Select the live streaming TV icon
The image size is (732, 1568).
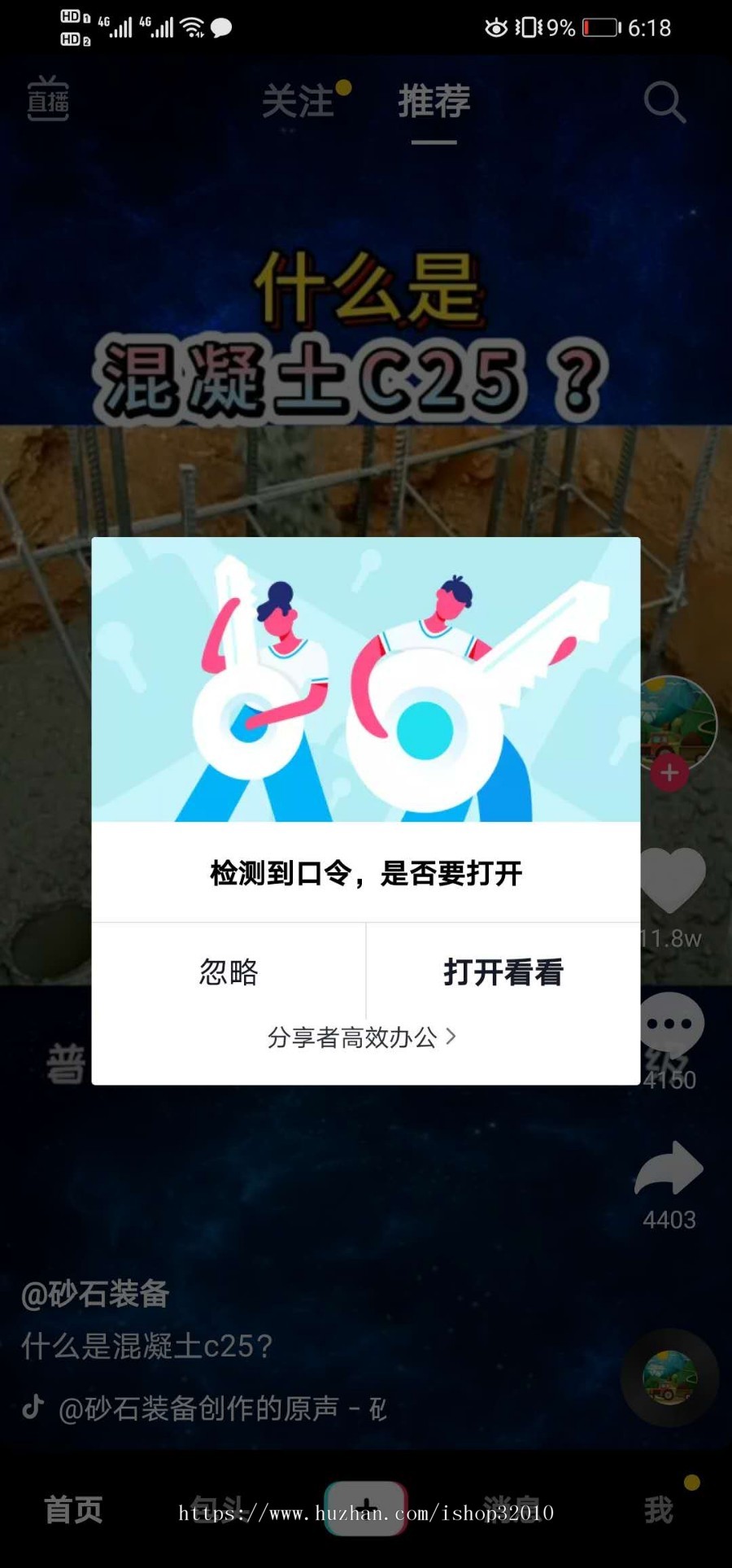pyautogui.click(x=49, y=100)
